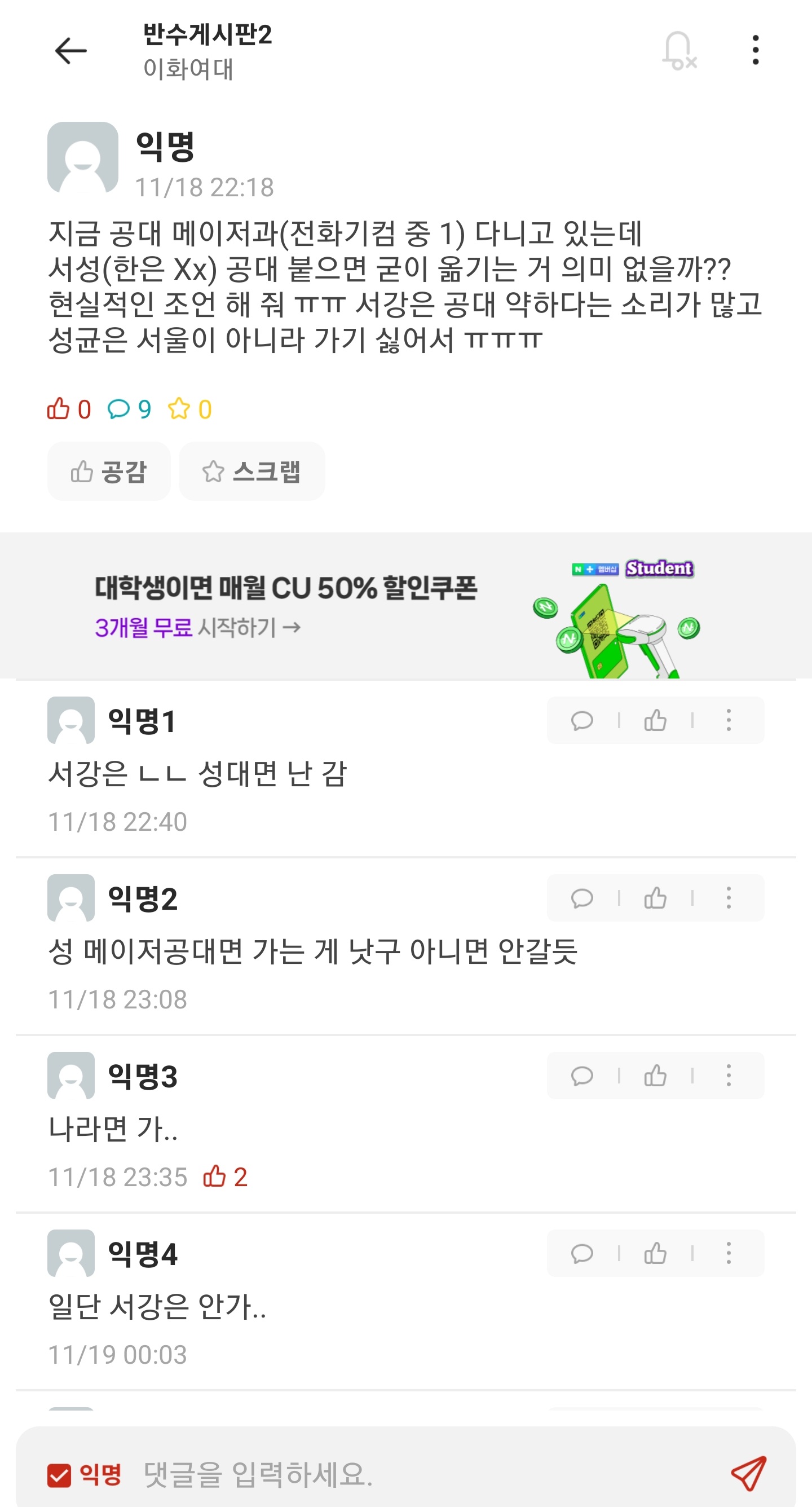
Task: Focus the 댓글을 입력하세요 comment field
Action: click(x=409, y=1475)
